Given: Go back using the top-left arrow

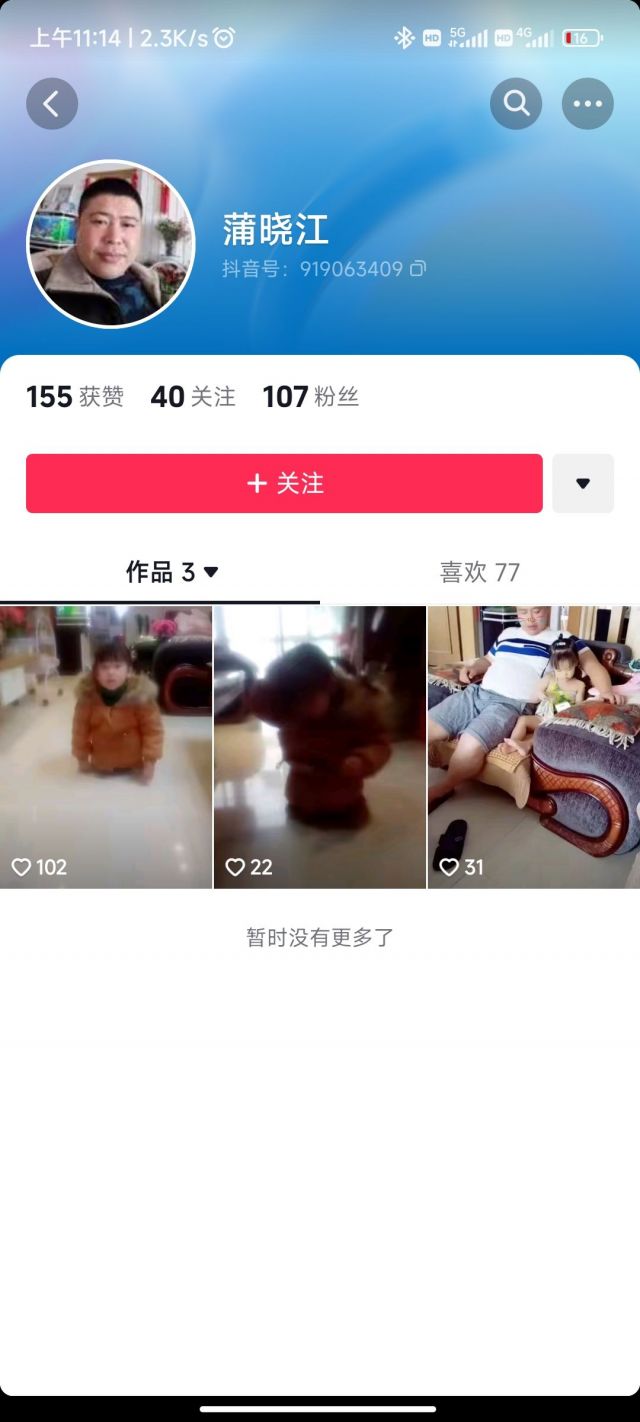Looking at the screenshot, I should coord(52,103).
